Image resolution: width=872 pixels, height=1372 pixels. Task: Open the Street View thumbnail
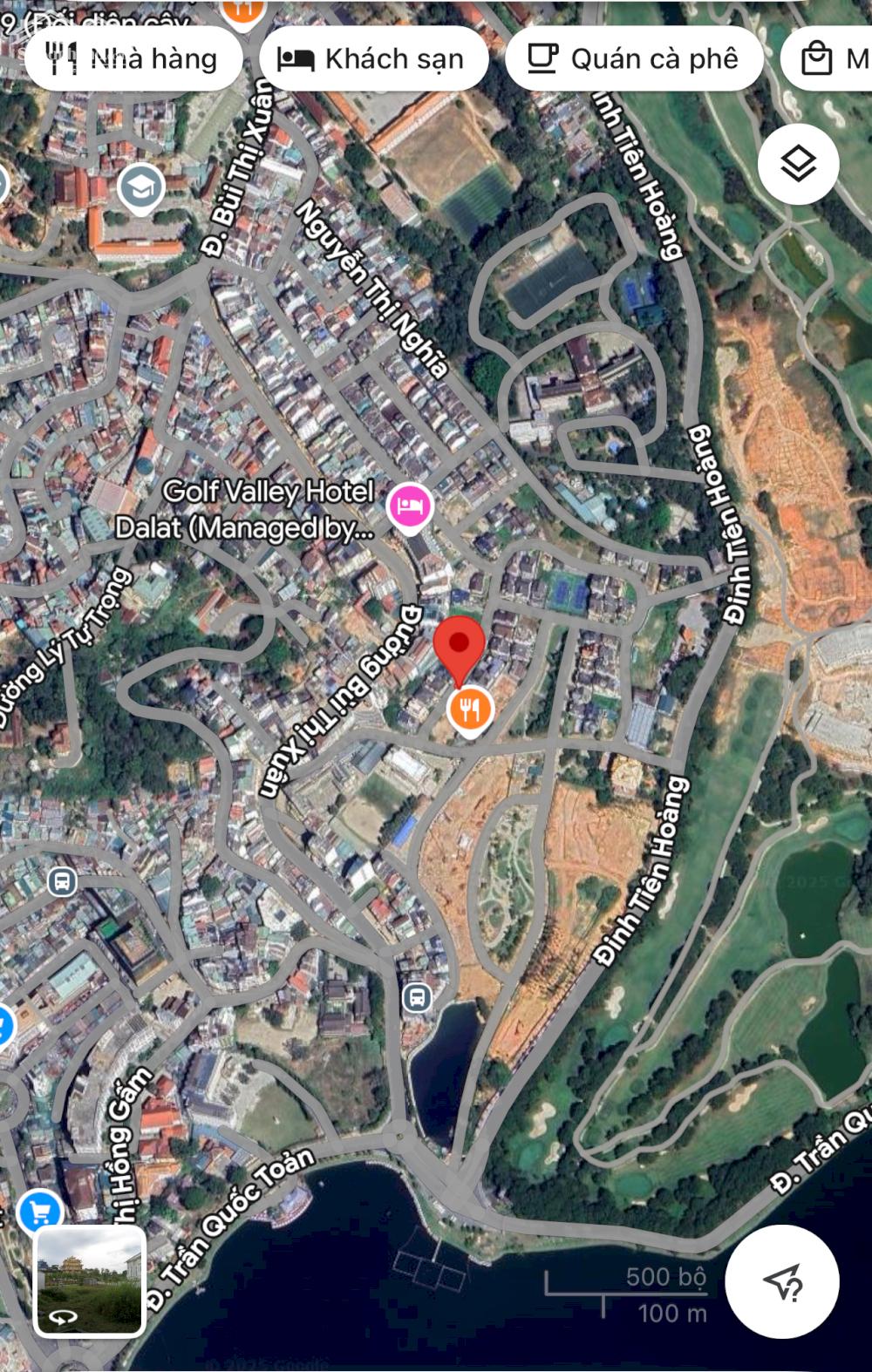[x=89, y=1280]
